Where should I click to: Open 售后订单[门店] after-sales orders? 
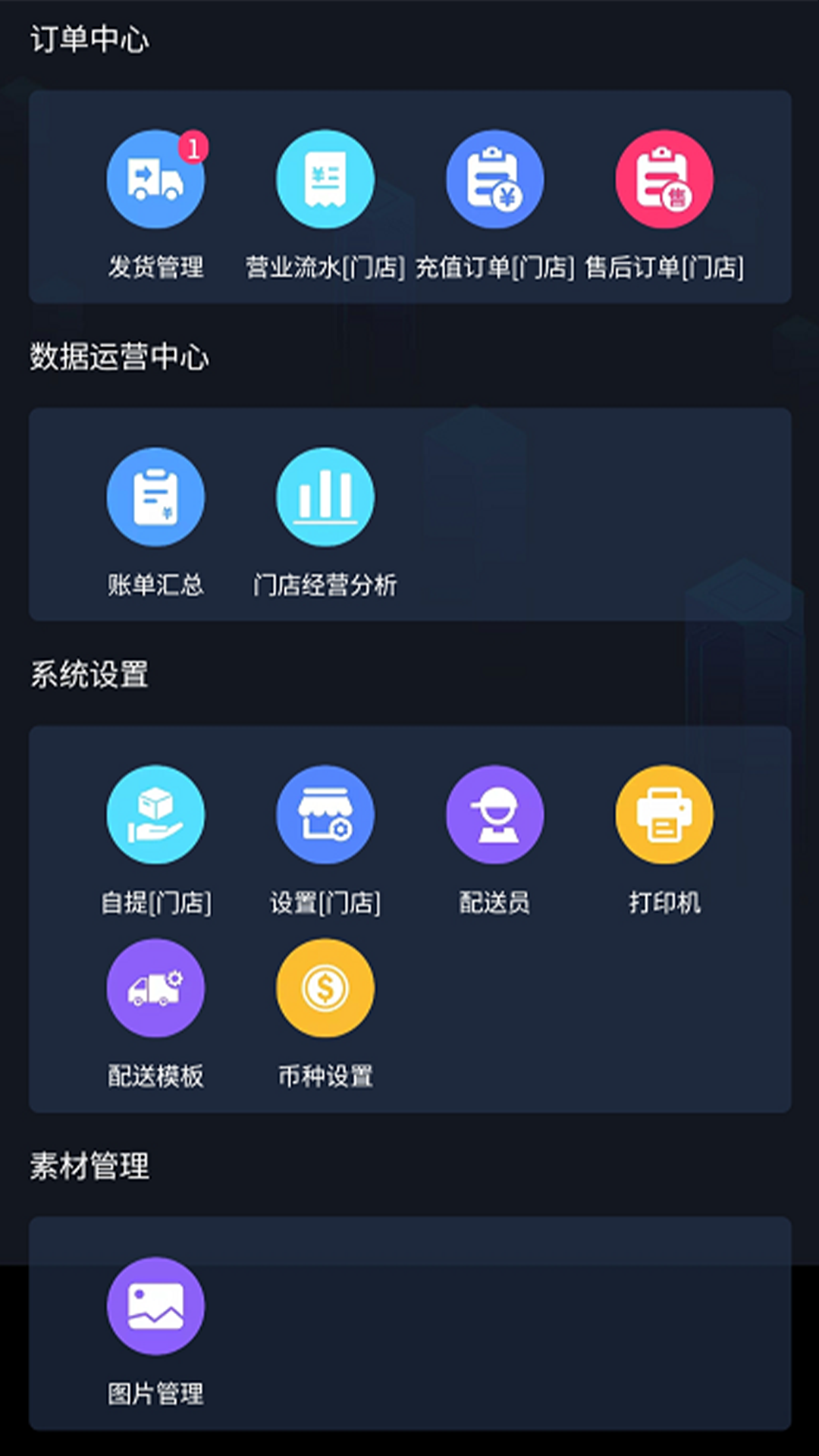(x=664, y=180)
